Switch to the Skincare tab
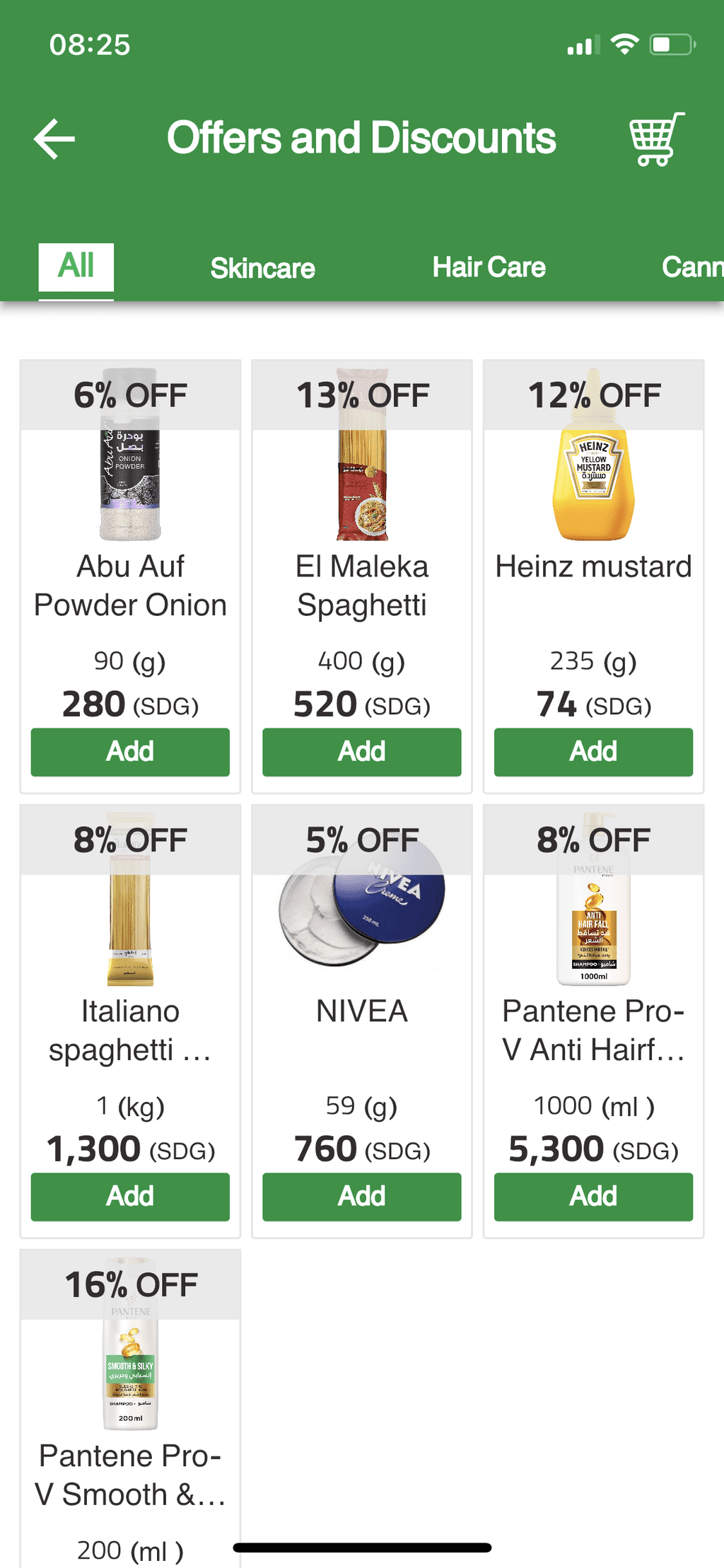 pyautogui.click(x=262, y=268)
